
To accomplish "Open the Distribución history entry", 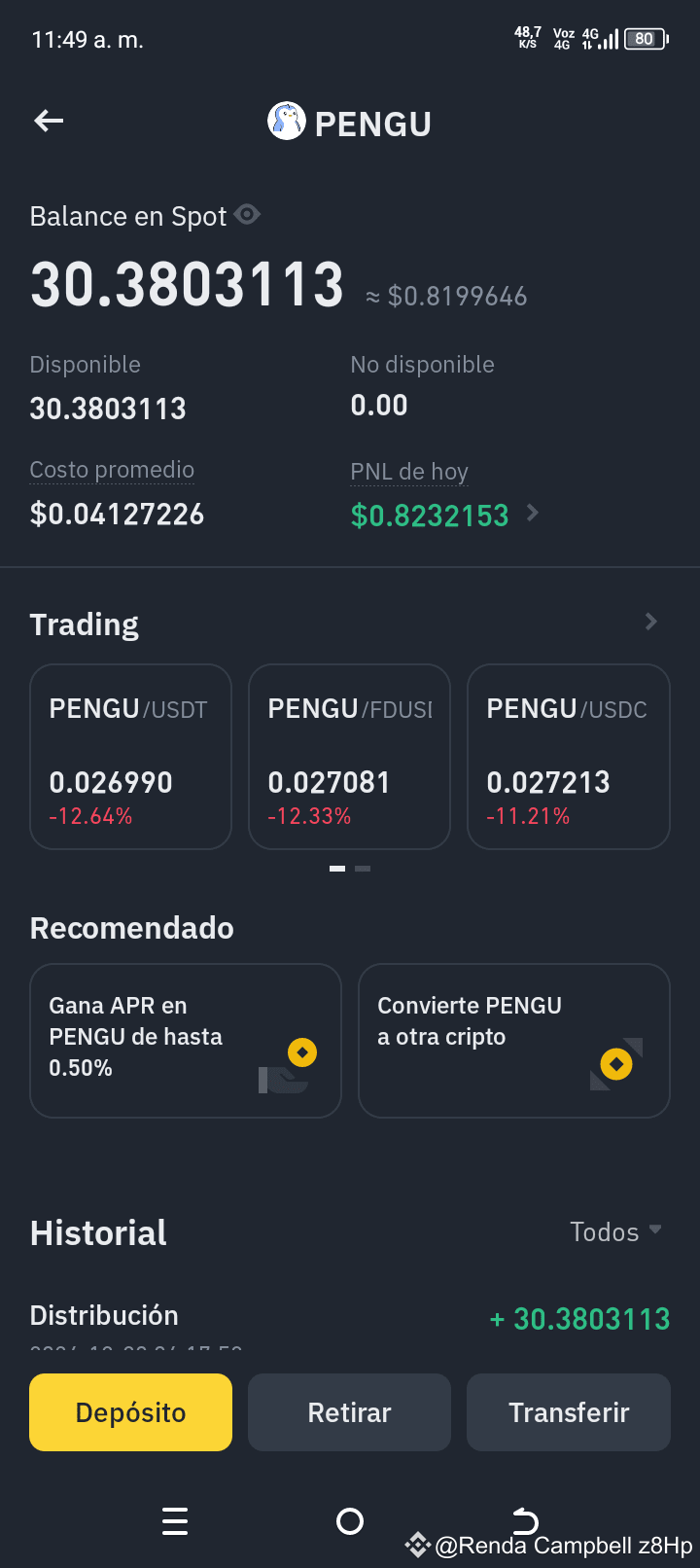I will pyautogui.click(x=104, y=1314).
